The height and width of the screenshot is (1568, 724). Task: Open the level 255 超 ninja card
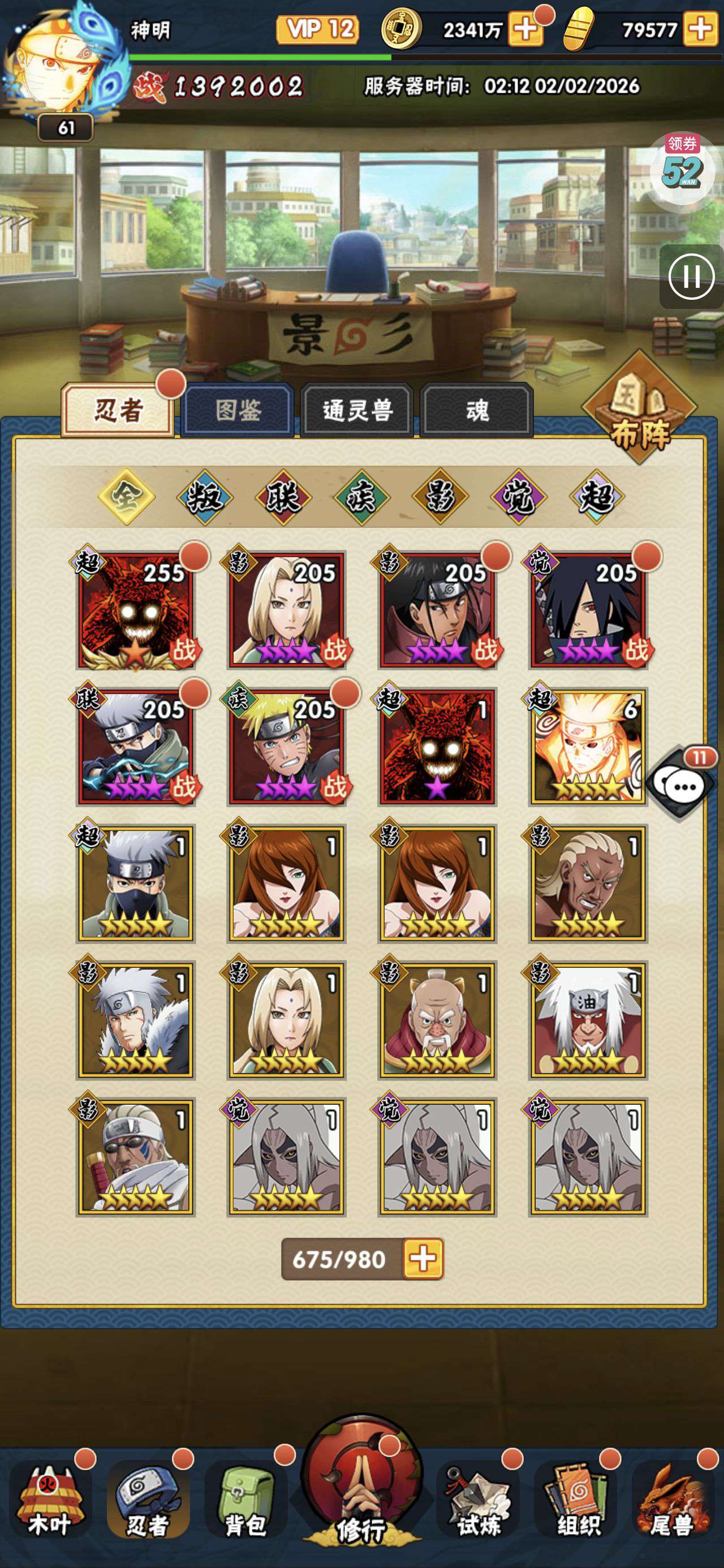click(x=135, y=610)
